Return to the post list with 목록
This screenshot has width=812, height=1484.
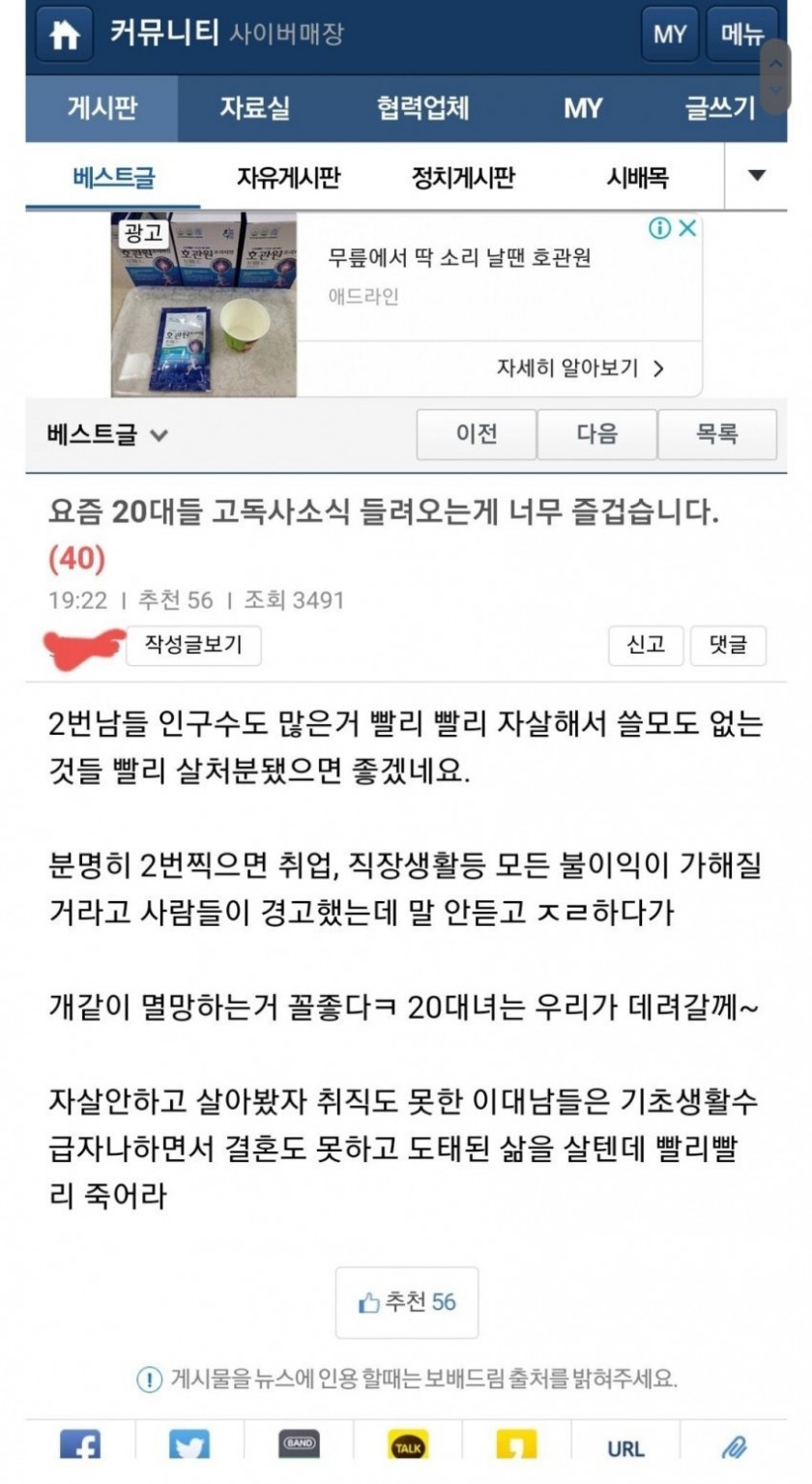point(716,434)
